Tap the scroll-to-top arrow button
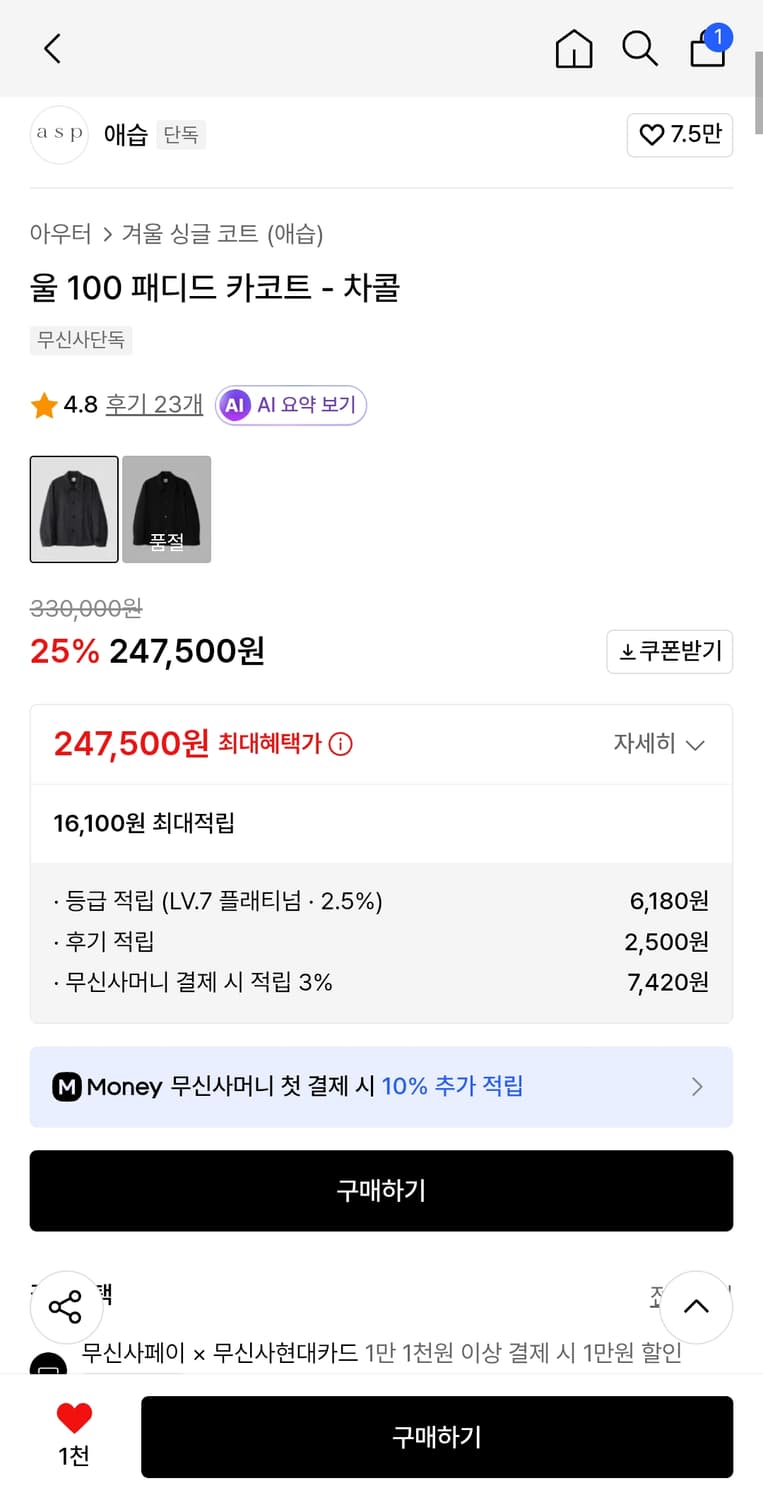This screenshot has height=1500, width=763. 695,1307
